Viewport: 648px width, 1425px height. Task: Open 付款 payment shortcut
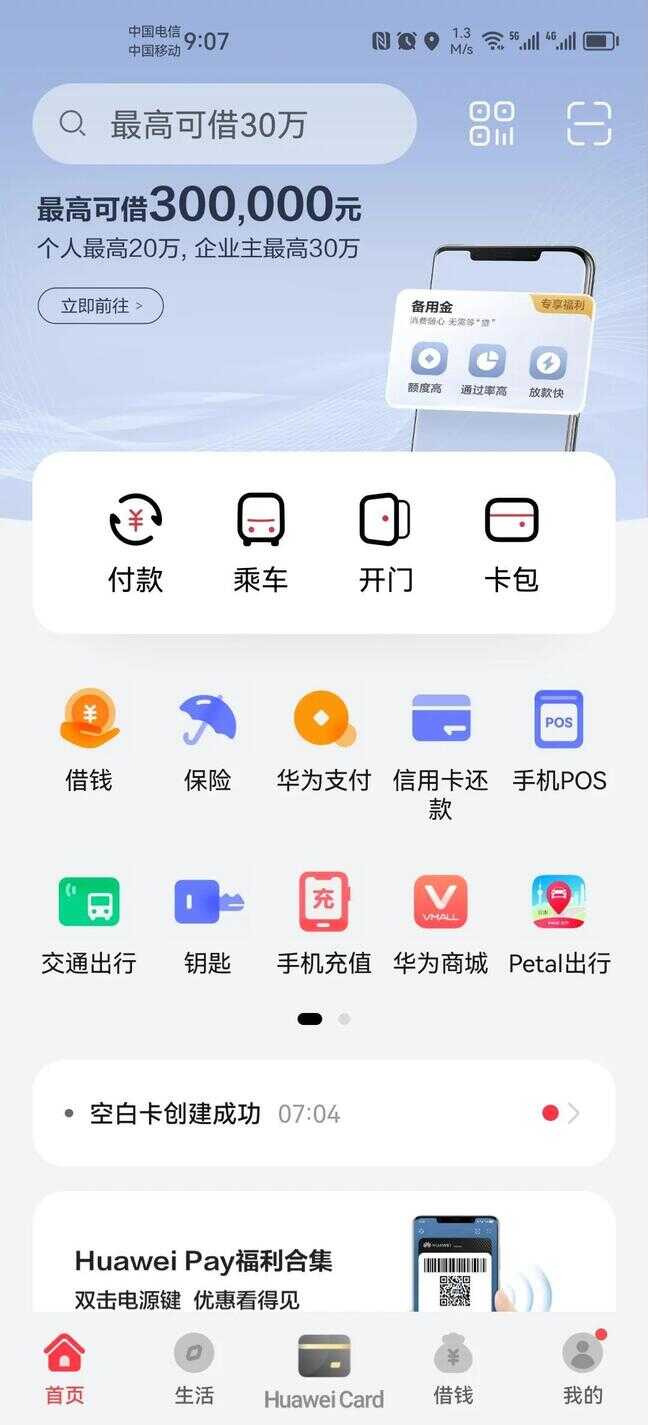pos(135,543)
